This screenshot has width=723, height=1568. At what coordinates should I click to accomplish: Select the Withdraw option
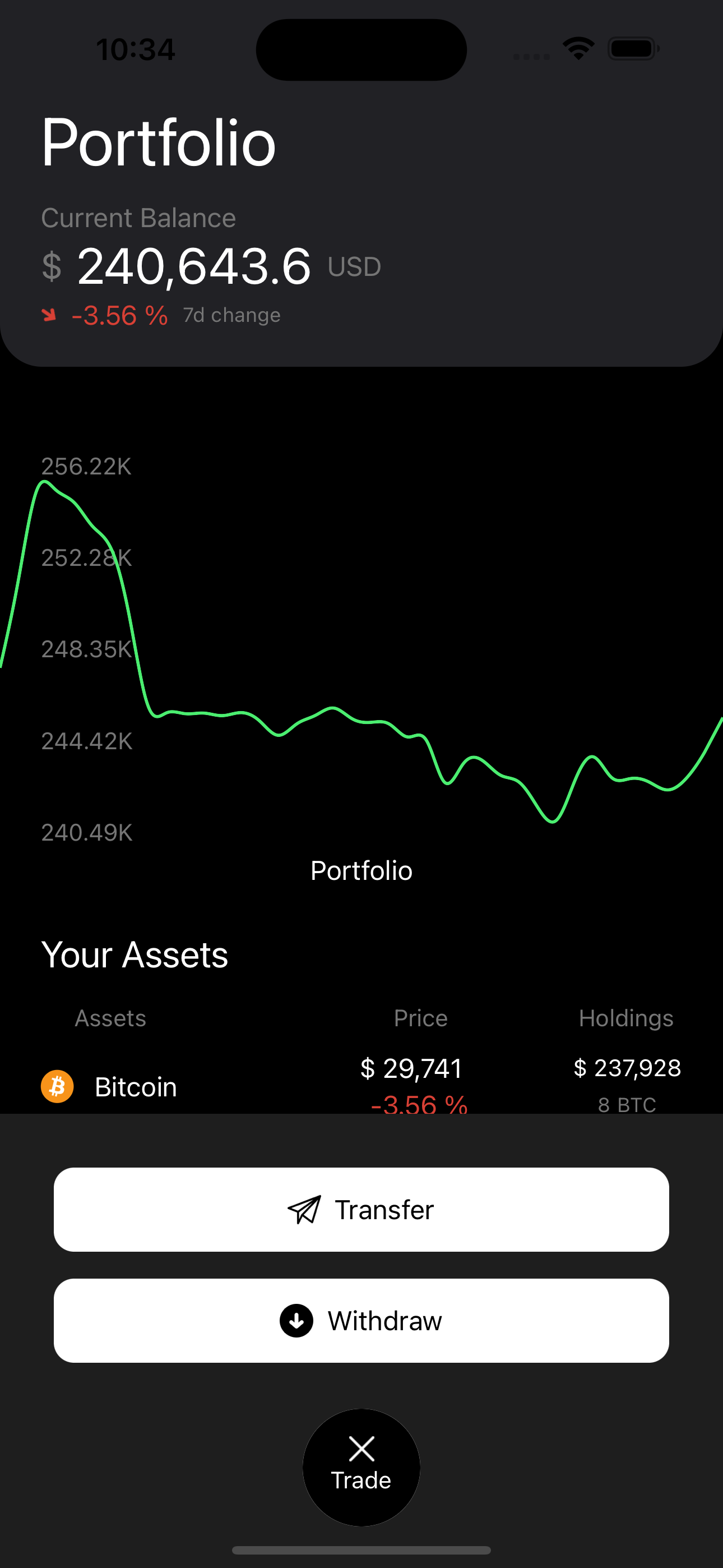361,1320
